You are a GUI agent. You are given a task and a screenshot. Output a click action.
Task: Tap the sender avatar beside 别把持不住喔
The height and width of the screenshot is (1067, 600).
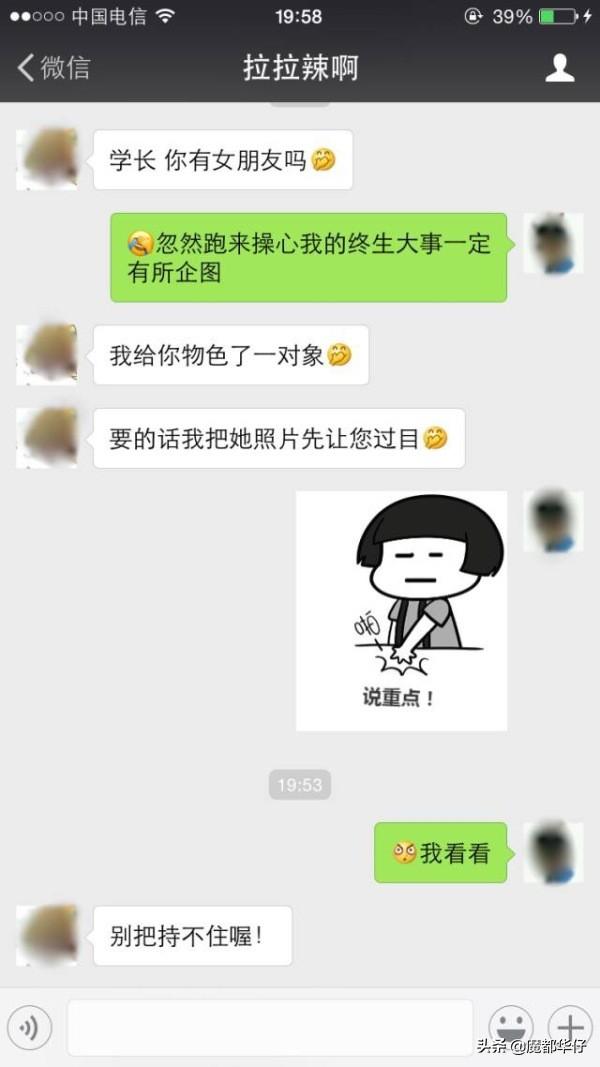(47, 935)
